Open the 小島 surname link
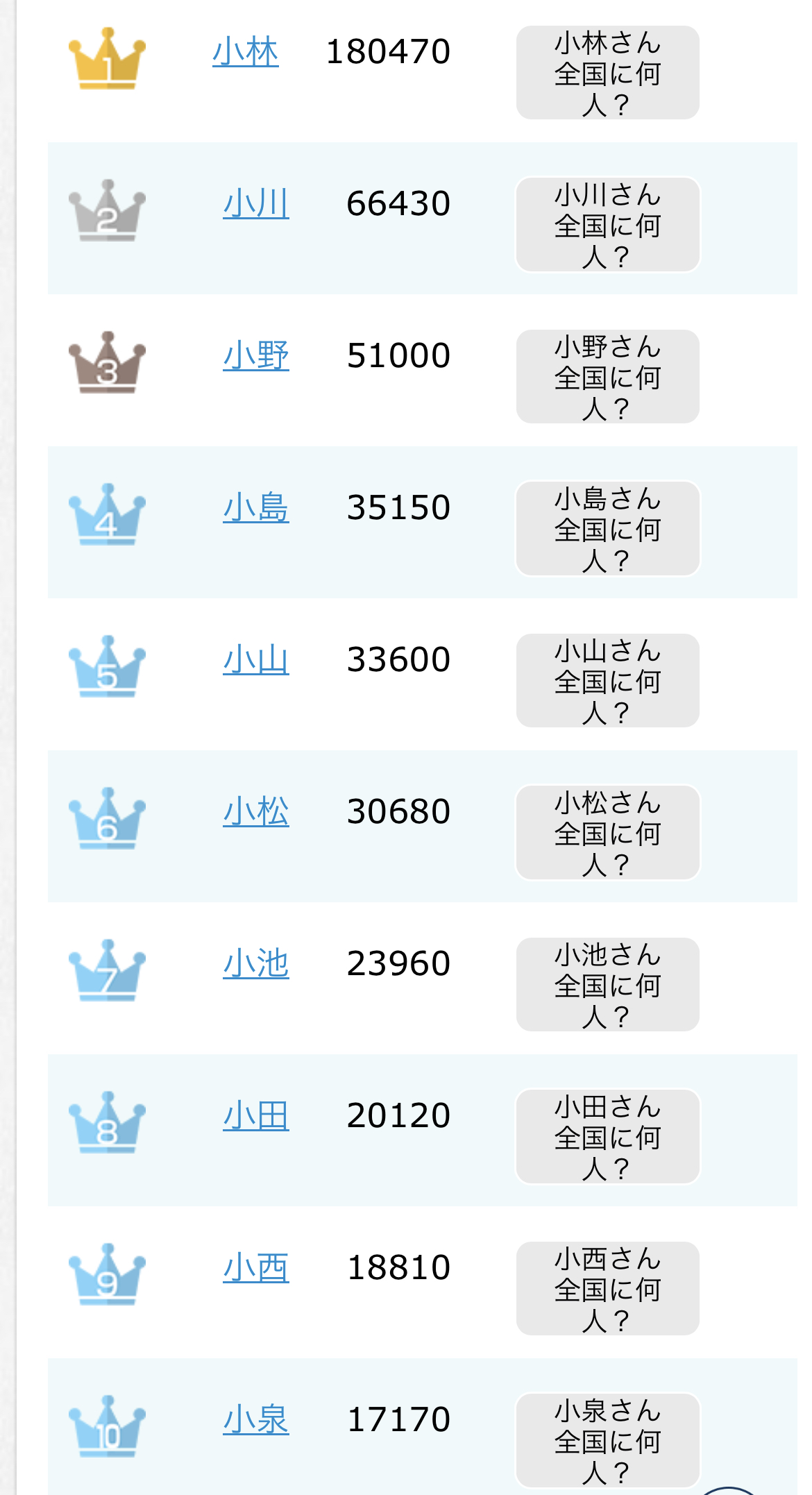The width and height of the screenshot is (812, 1495). pyautogui.click(x=256, y=508)
